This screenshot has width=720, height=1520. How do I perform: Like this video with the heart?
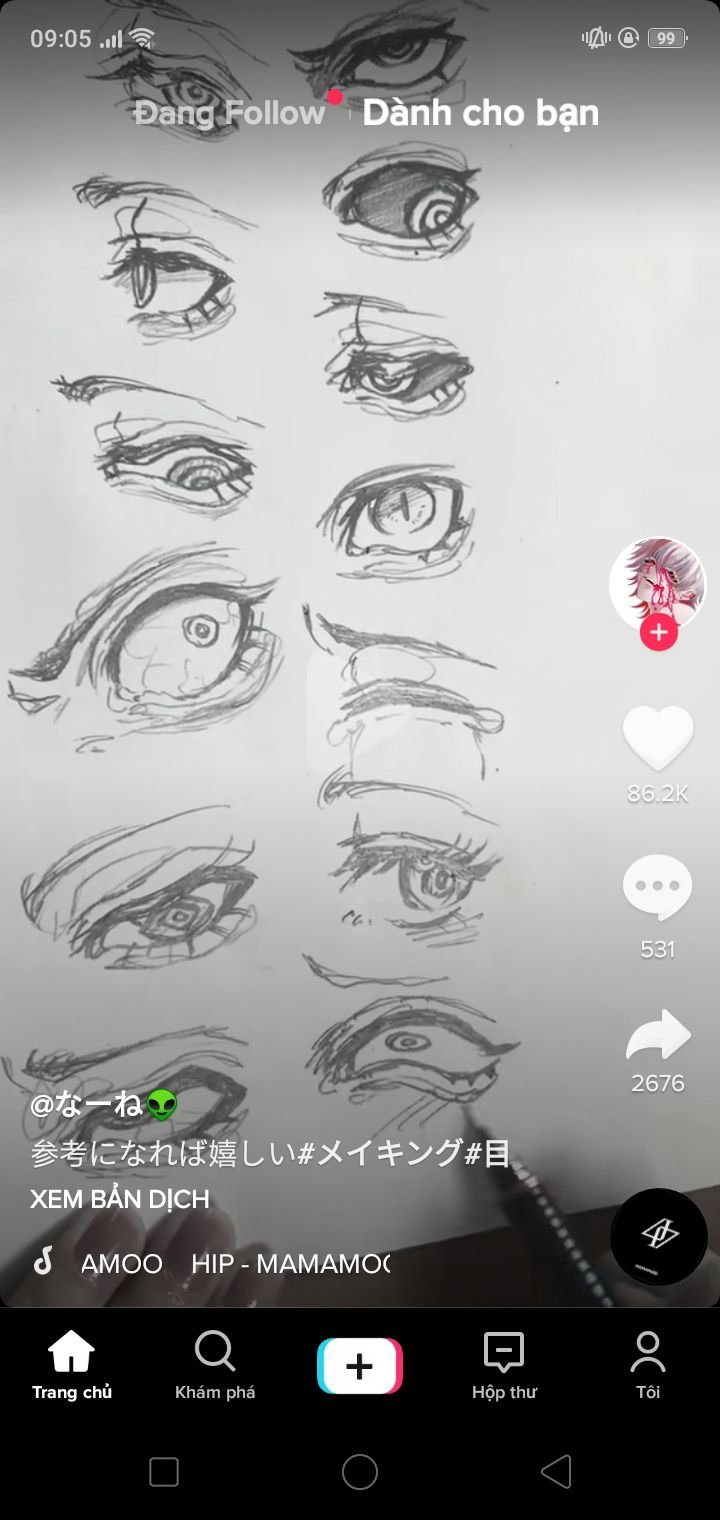tap(657, 738)
